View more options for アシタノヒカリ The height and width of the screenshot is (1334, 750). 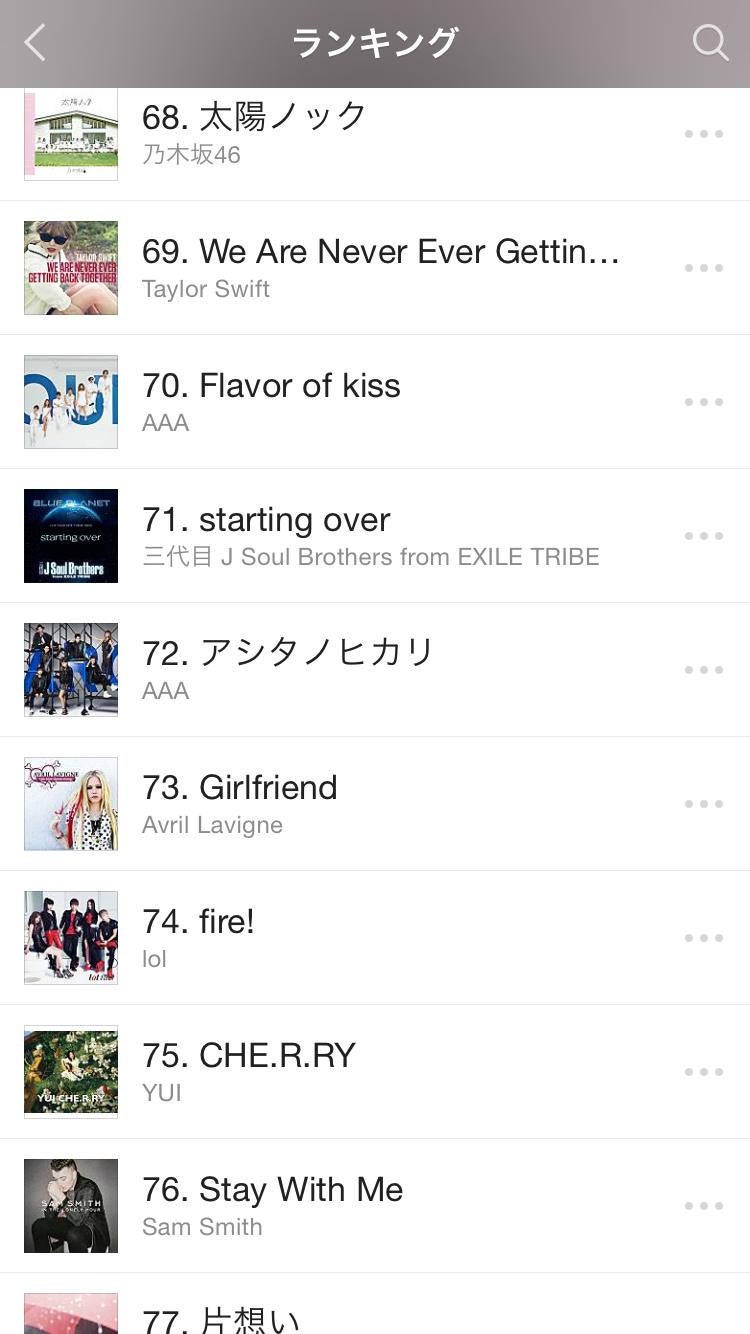704,670
